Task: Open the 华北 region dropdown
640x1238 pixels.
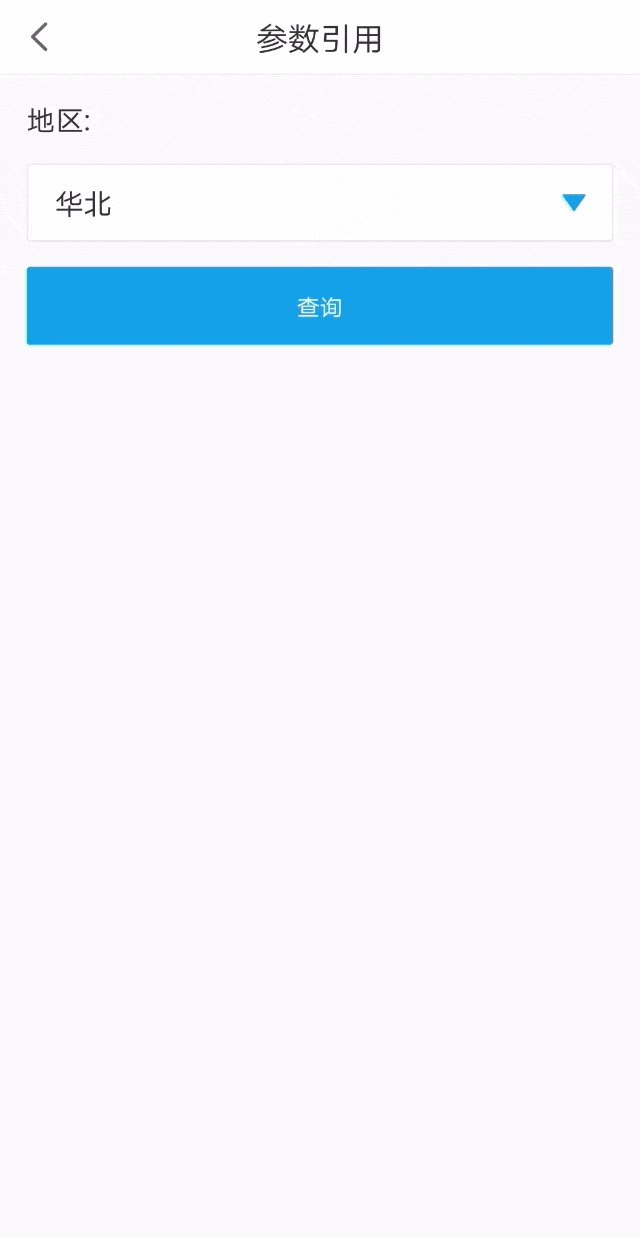Action: coord(319,203)
